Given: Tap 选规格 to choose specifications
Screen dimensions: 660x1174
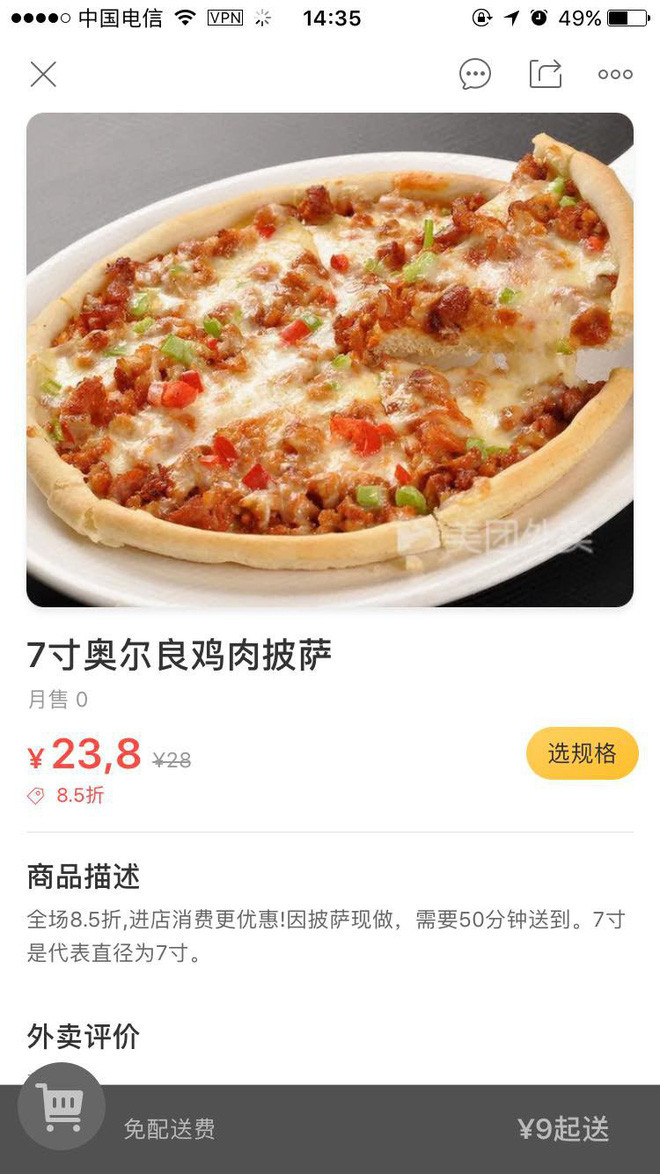Looking at the screenshot, I should tap(581, 753).
